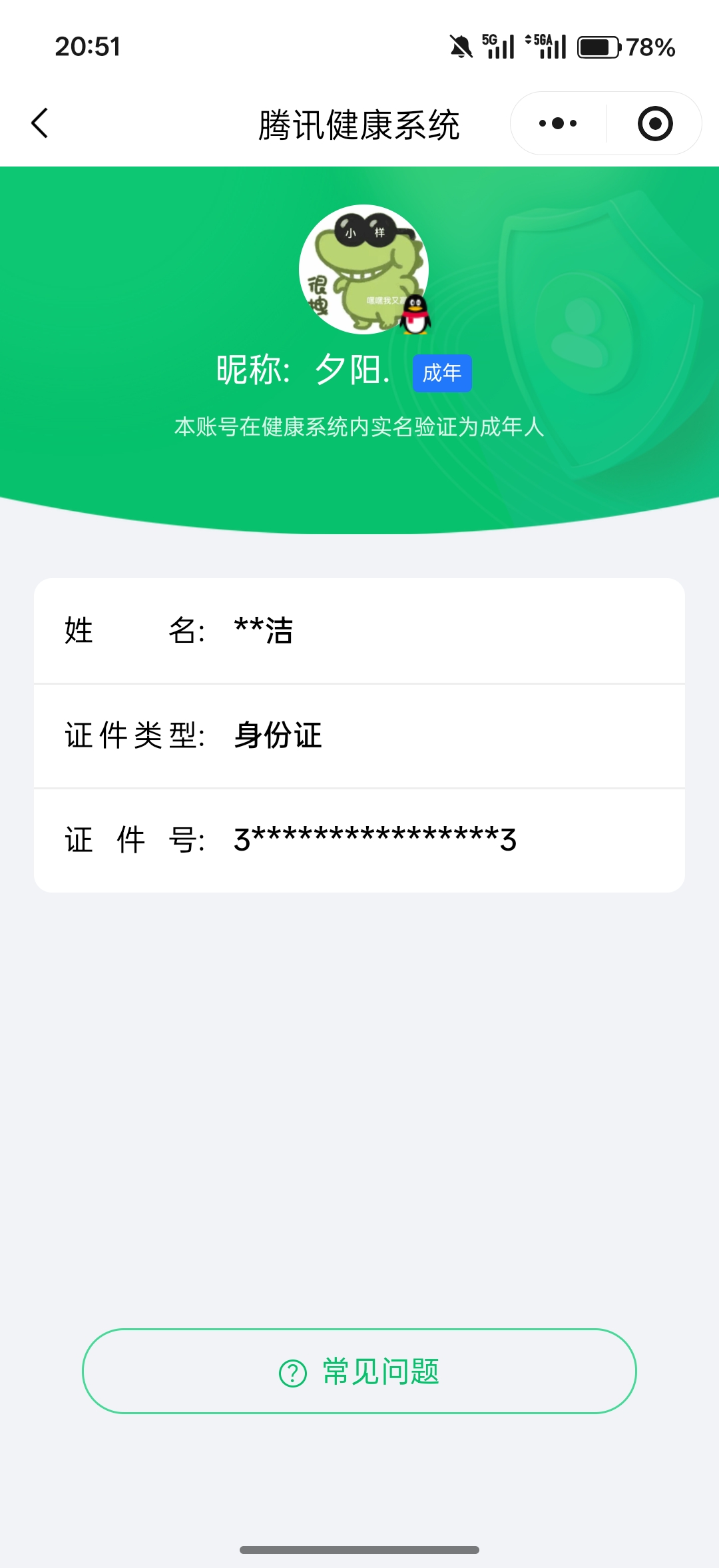Open the 常见问题 FAQ button

[x=359, y=1371]
